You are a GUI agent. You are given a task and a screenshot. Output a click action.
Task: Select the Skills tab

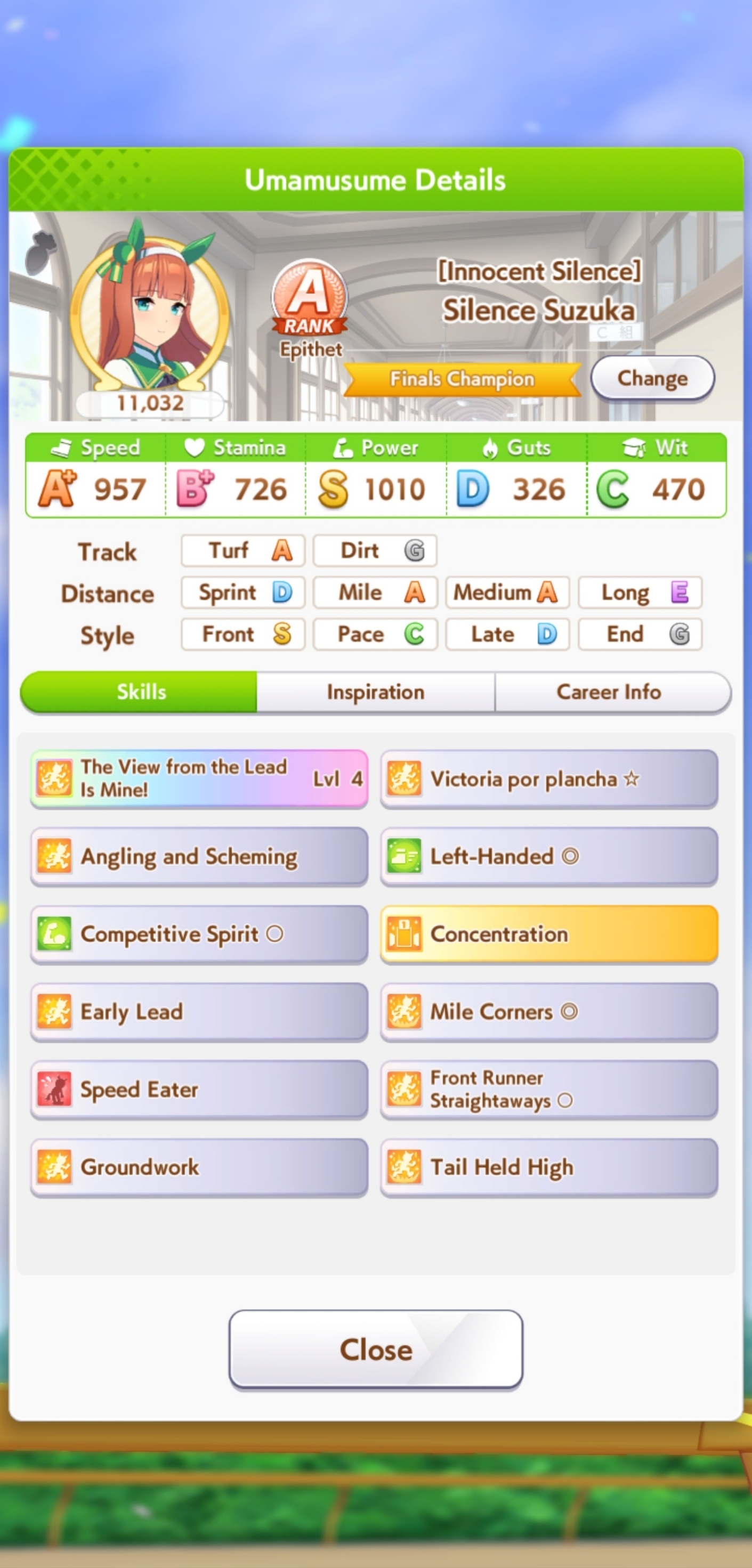[140, 692]
